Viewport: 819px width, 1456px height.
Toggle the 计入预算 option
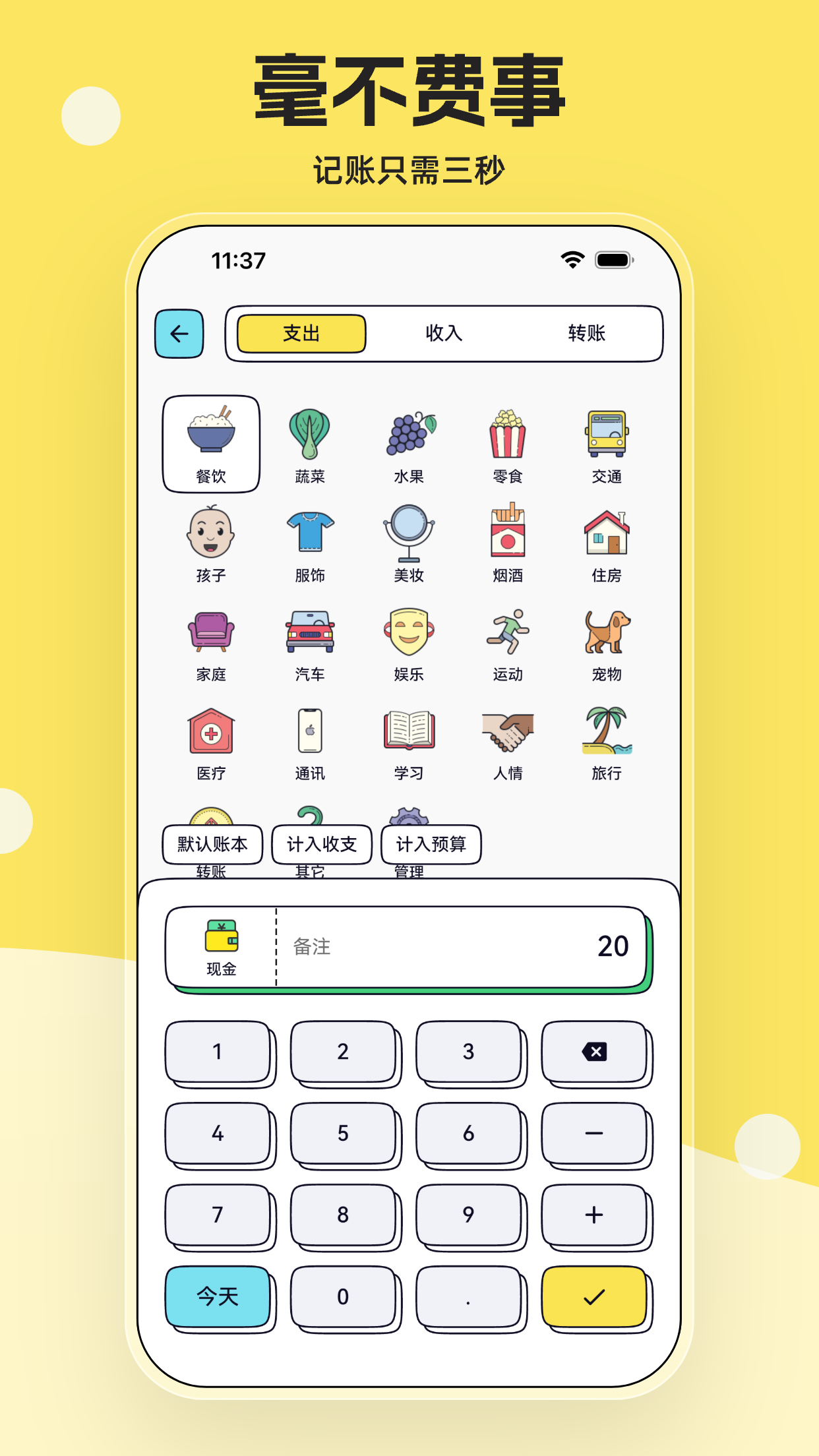click(431, 845)
